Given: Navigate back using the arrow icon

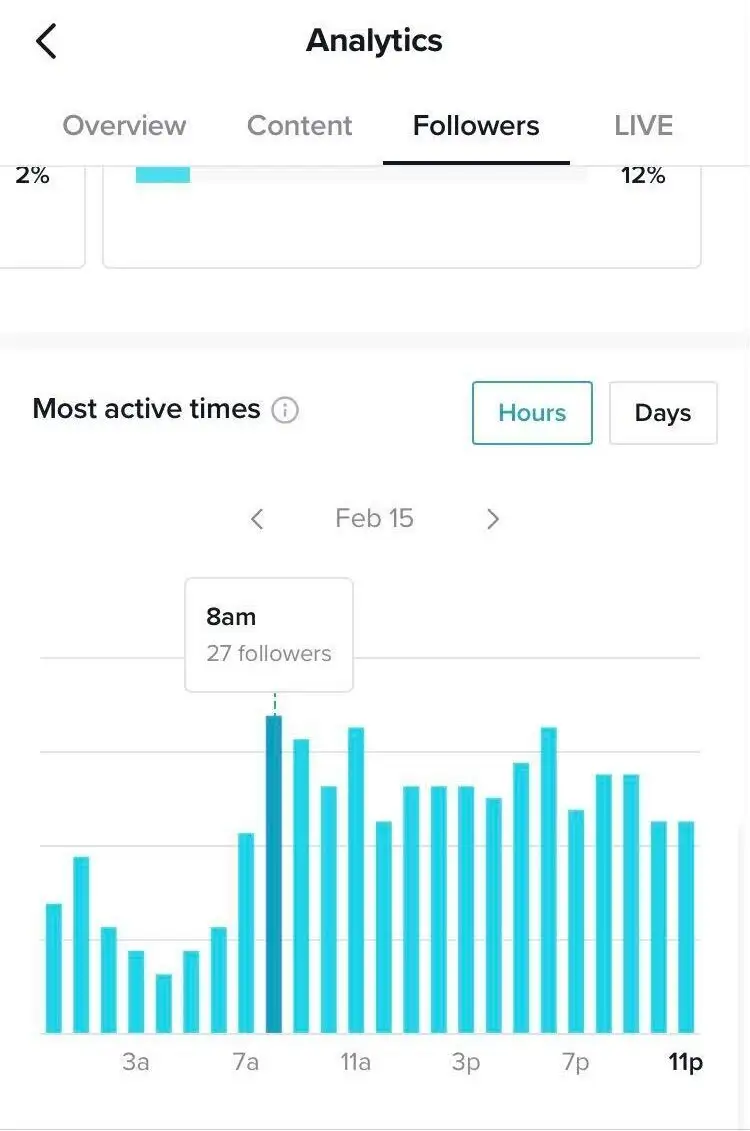Looking at the screenshot, I should click(x=47, y=40).
